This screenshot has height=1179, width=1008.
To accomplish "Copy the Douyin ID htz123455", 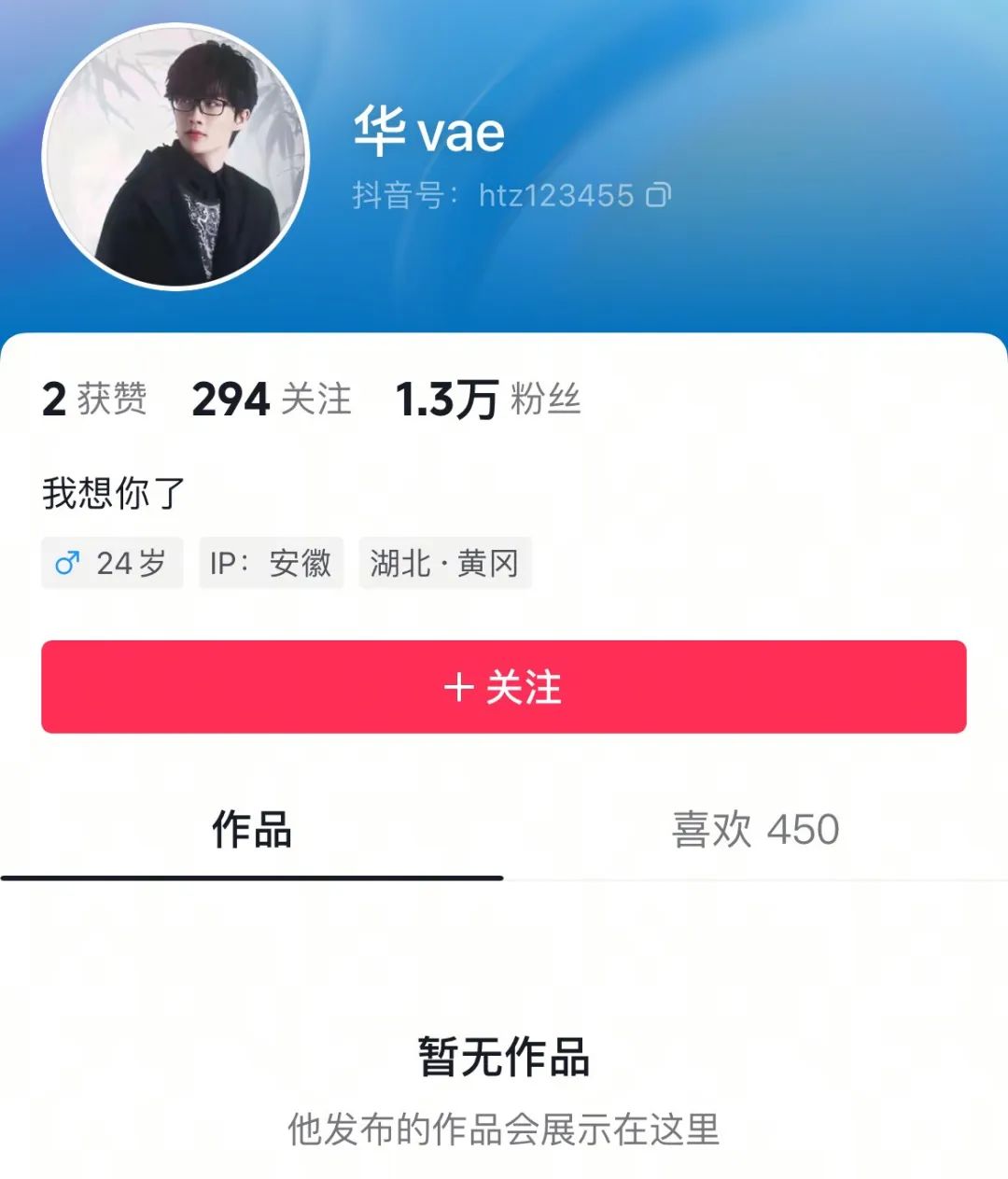I will click(x=658, y=195).
